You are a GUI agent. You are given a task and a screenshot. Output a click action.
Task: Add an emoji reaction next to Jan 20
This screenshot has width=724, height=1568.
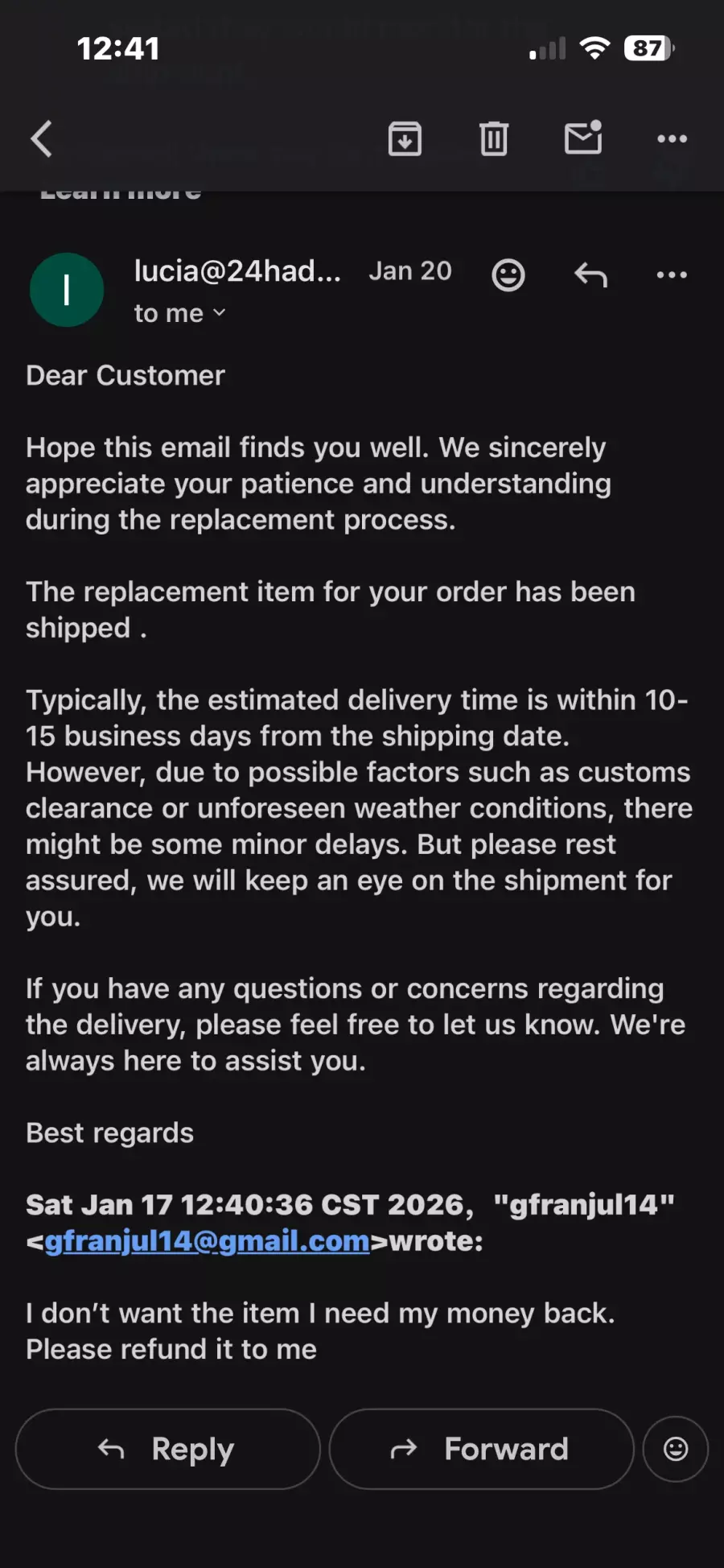click(x=508, y=275)
